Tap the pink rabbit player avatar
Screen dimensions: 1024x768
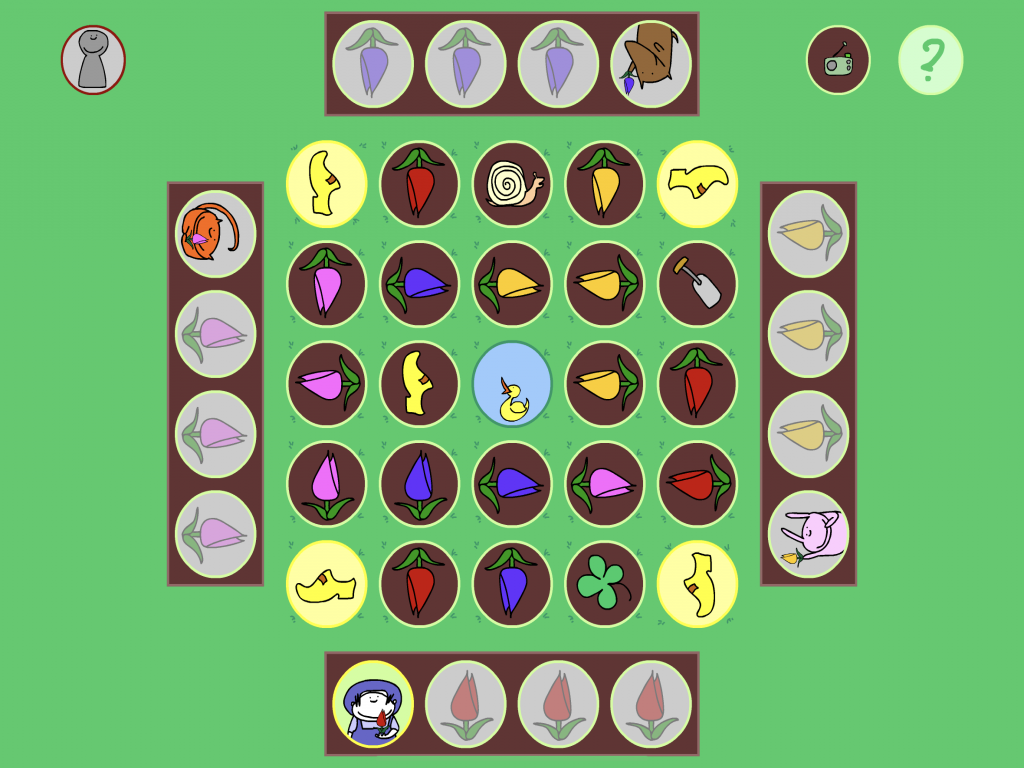pos(808,534)
